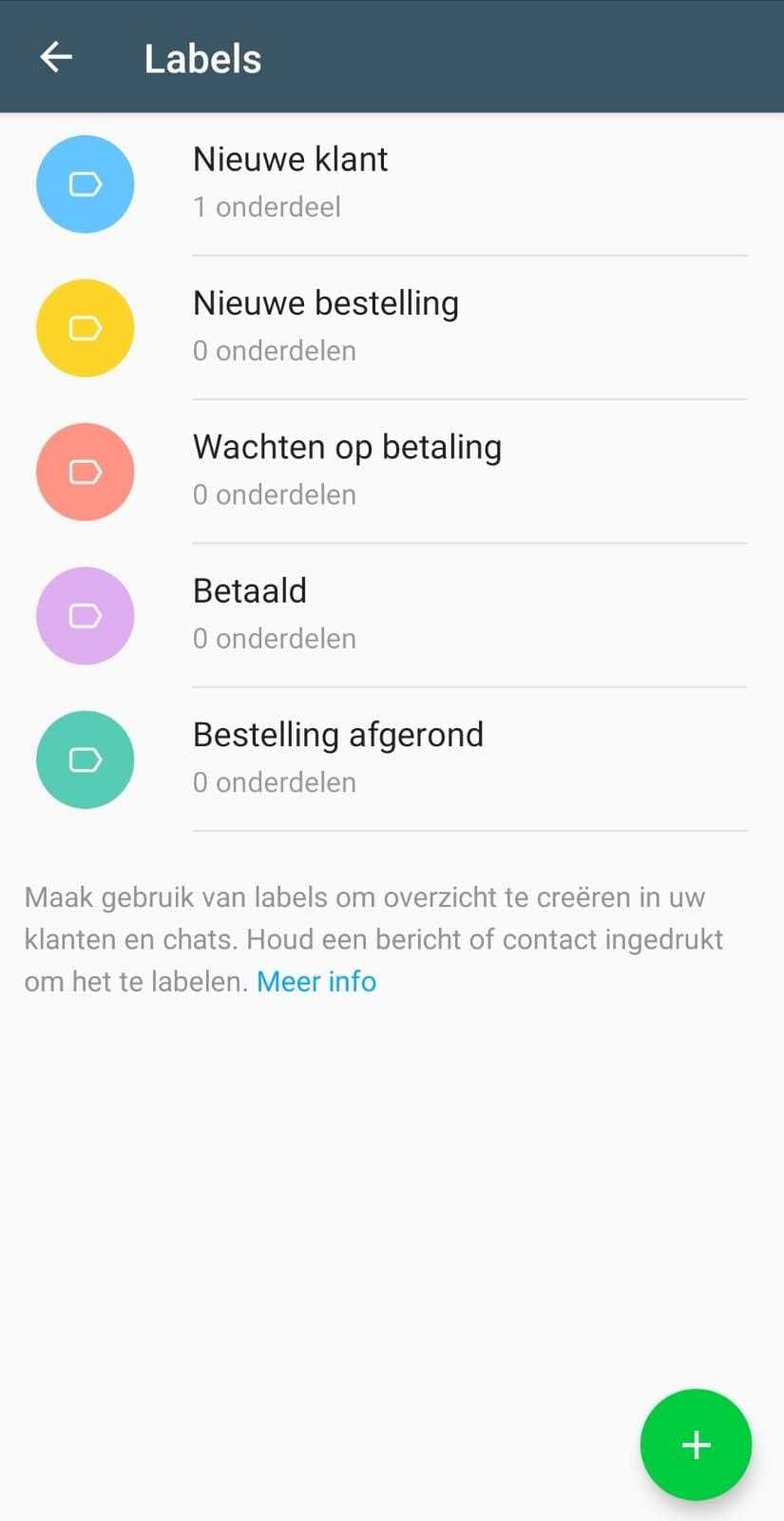
Task: Tap the explanatory text about labeling contacts
Action: tap(374, 938)
